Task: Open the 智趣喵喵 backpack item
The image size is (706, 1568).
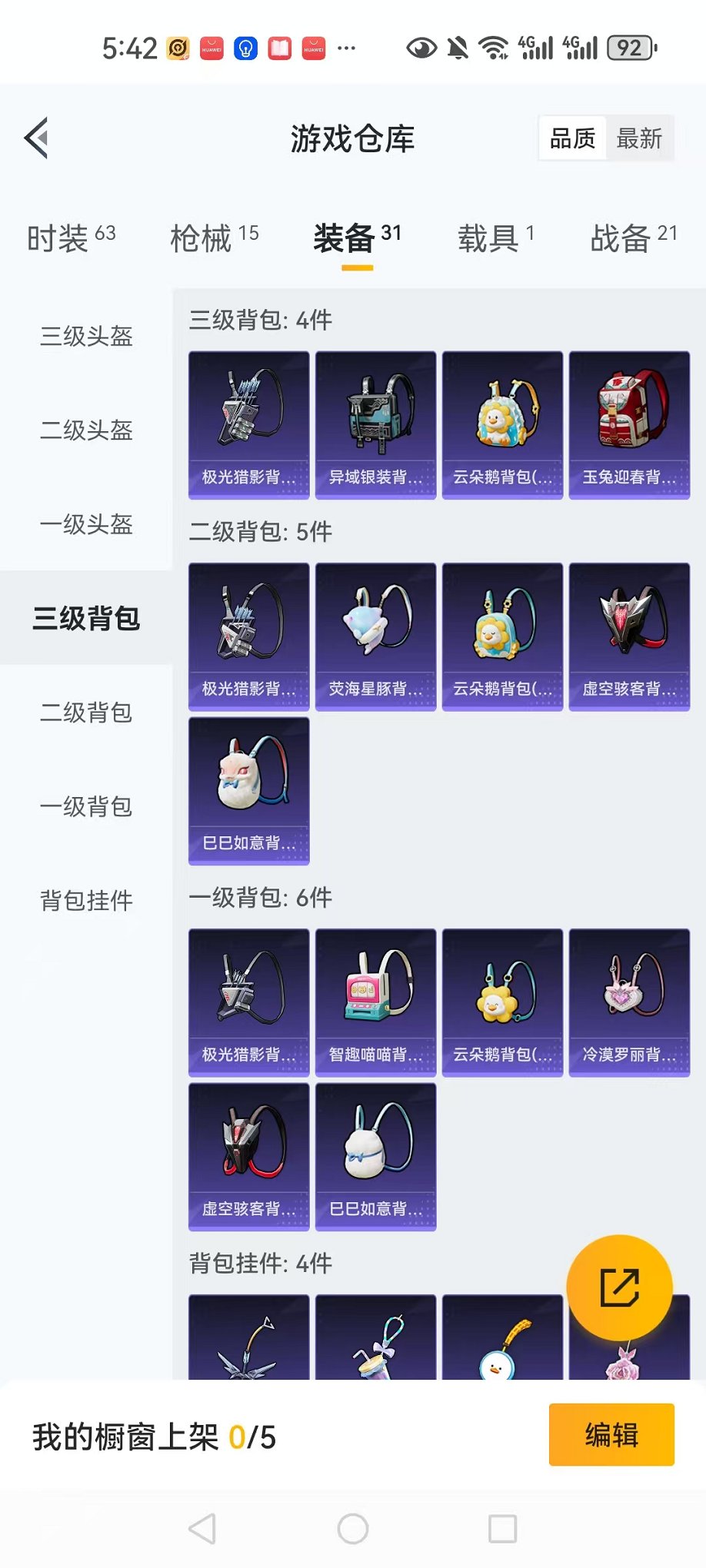Action: click(375, 1002)
